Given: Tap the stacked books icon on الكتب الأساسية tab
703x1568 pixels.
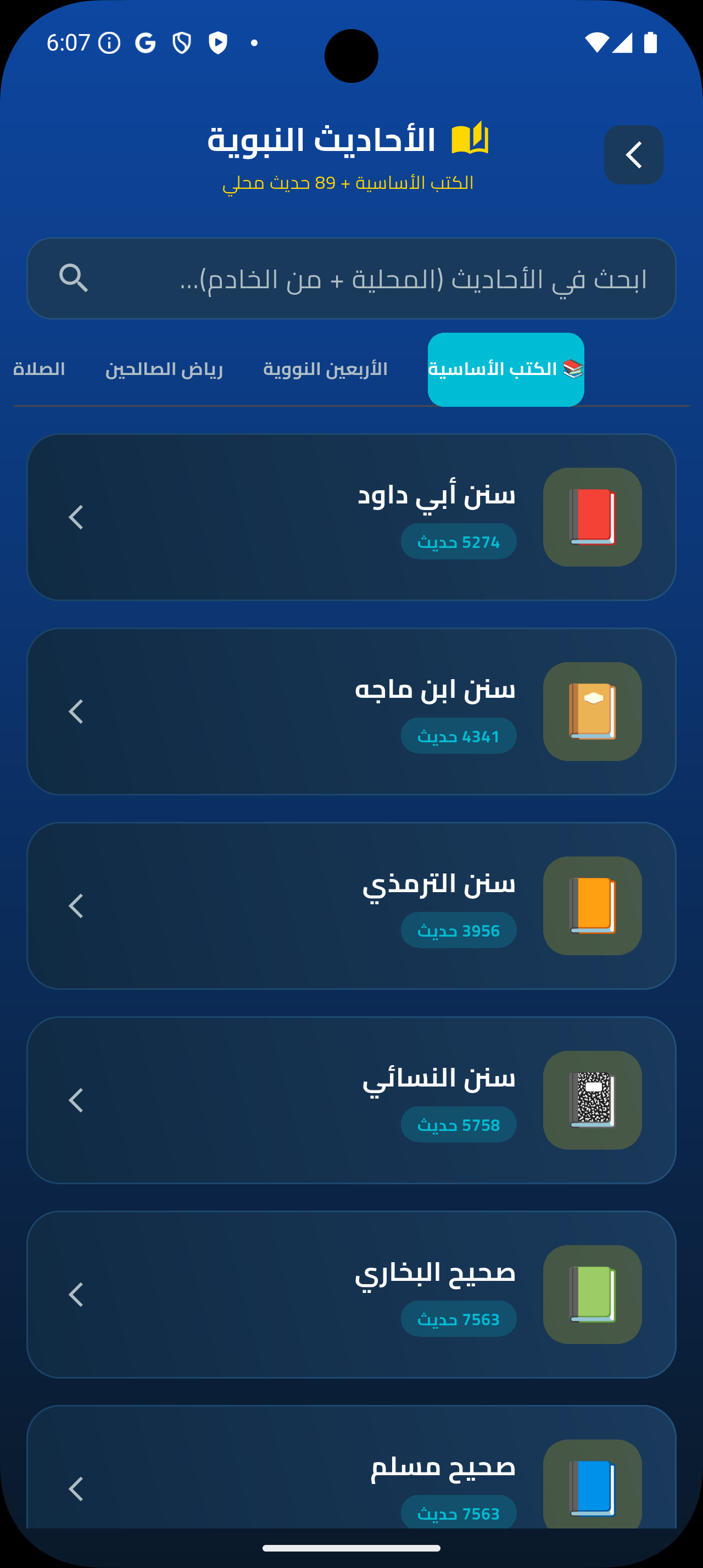Looking at the screenshot, I should (573, 368).
